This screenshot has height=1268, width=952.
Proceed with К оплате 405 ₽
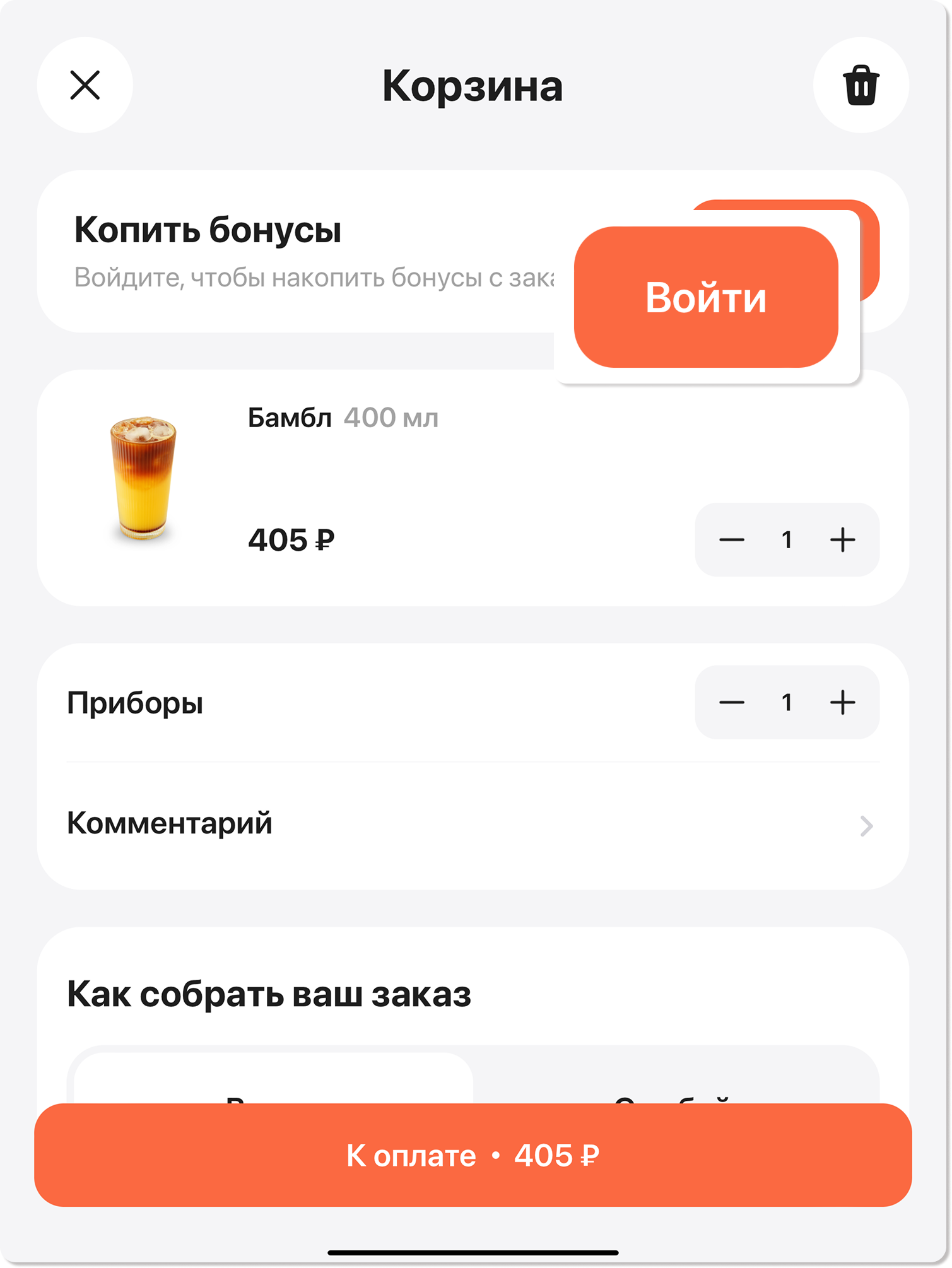pos(473,1155)
